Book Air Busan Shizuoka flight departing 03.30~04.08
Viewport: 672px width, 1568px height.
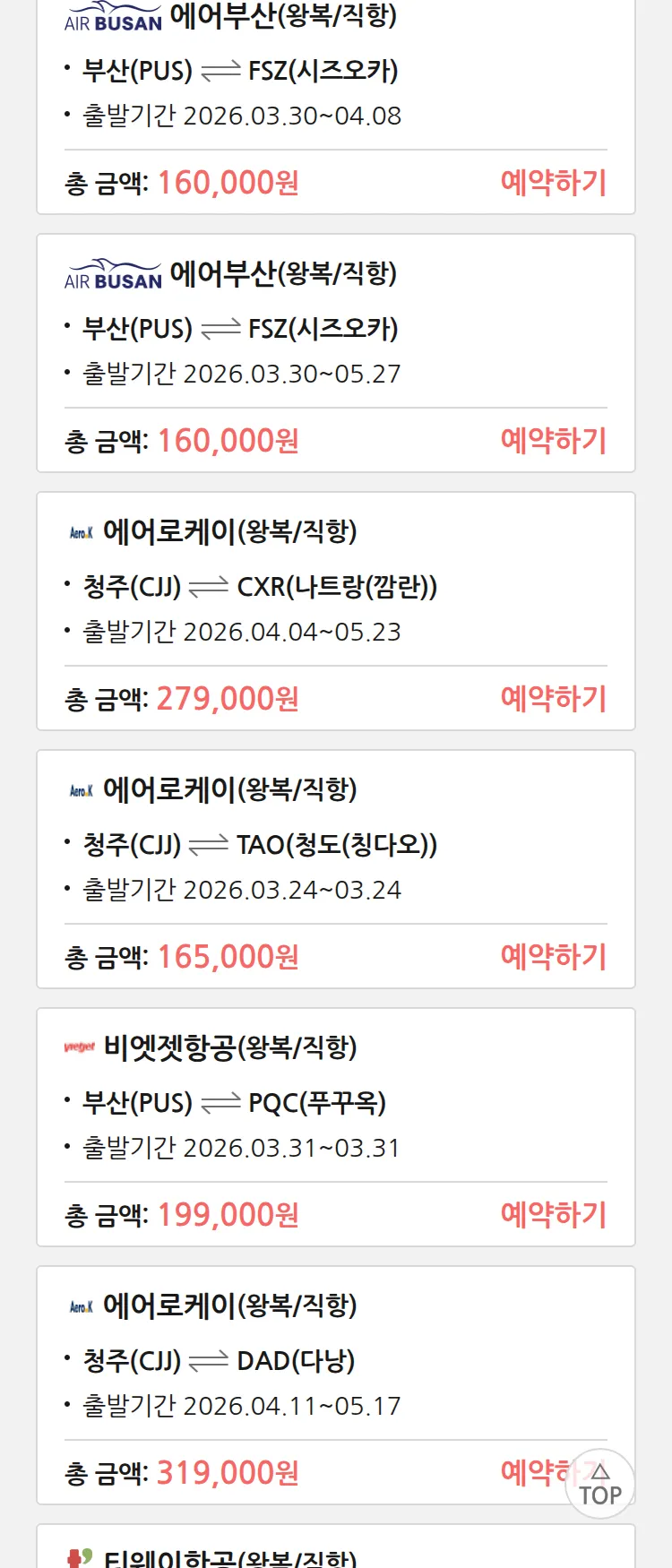[x=553, y=183]
